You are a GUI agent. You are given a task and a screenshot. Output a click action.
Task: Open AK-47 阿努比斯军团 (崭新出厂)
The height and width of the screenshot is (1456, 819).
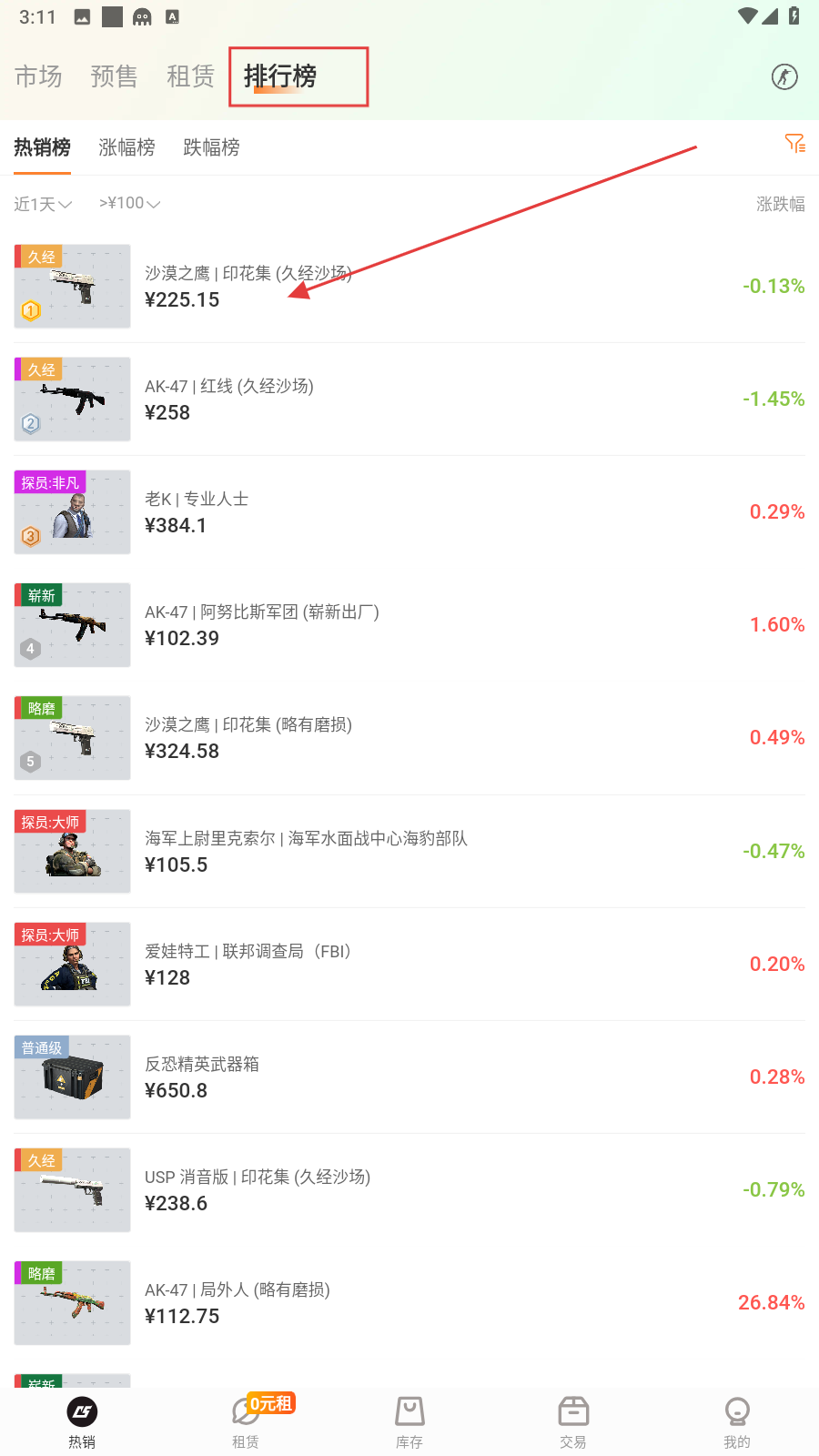pyautogui.click(x=409, y=625)
